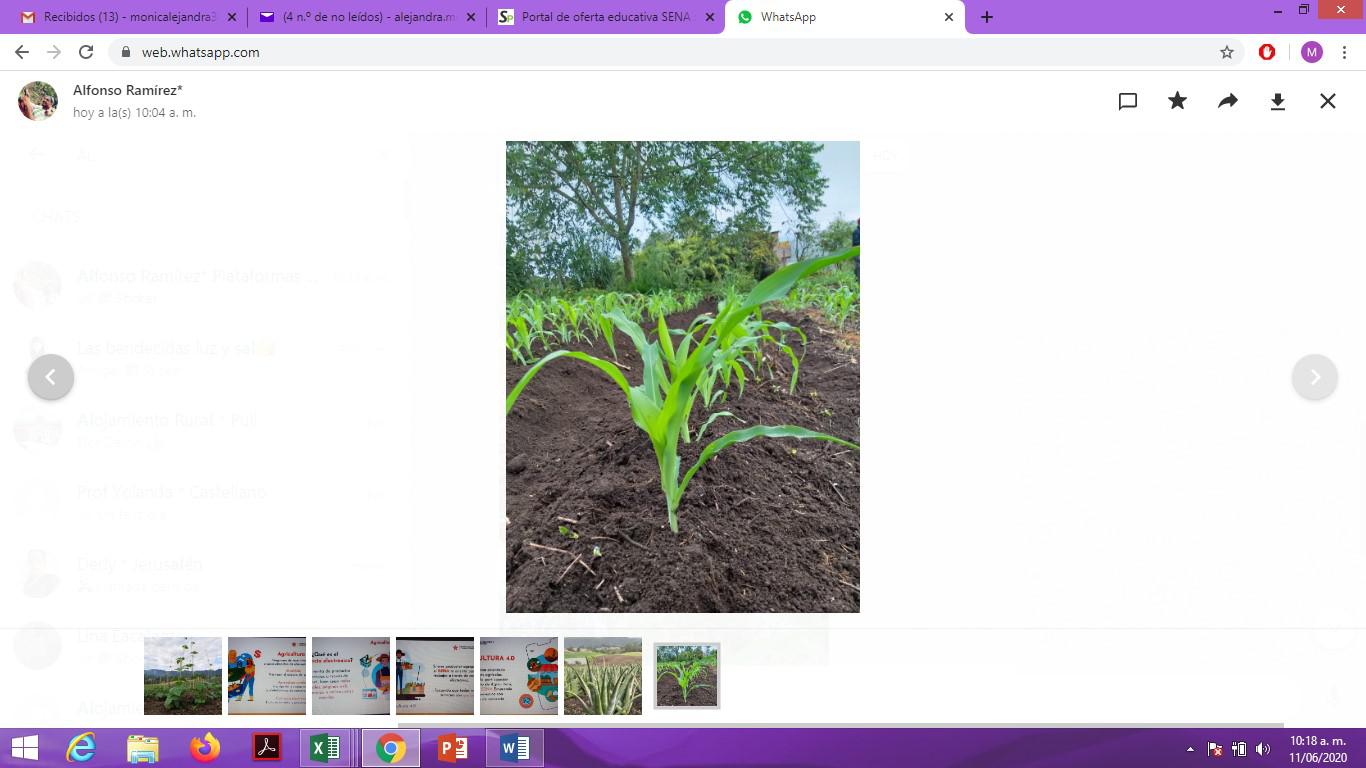Show the next media item
Viewport: 1366px width, 768px height.
(x=1314, y=377)
